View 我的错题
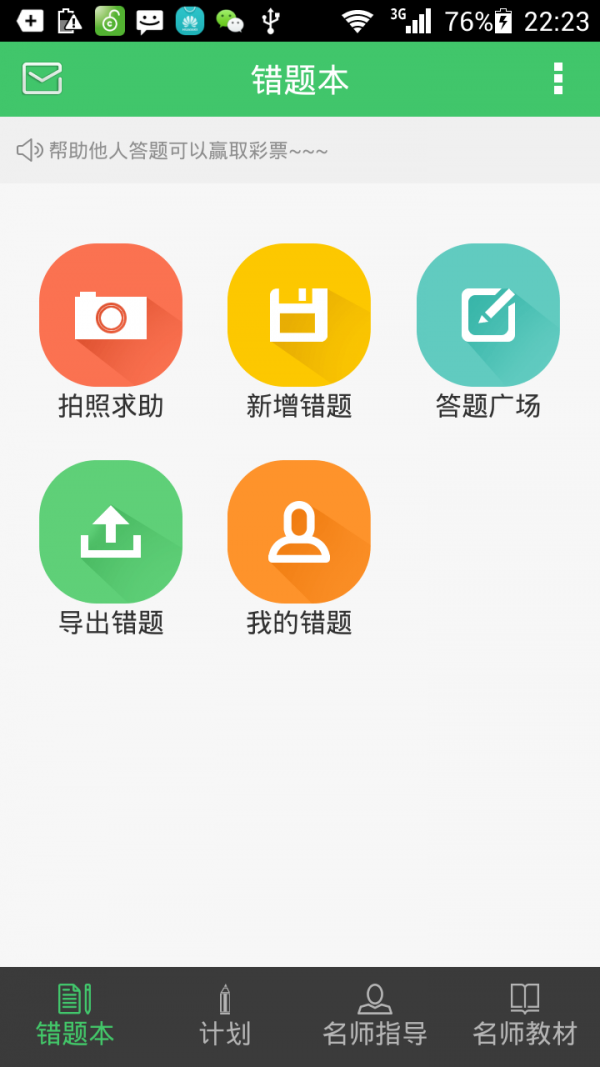The width and height of the screenshot is (600, 1067). click(x=299, y=532)
